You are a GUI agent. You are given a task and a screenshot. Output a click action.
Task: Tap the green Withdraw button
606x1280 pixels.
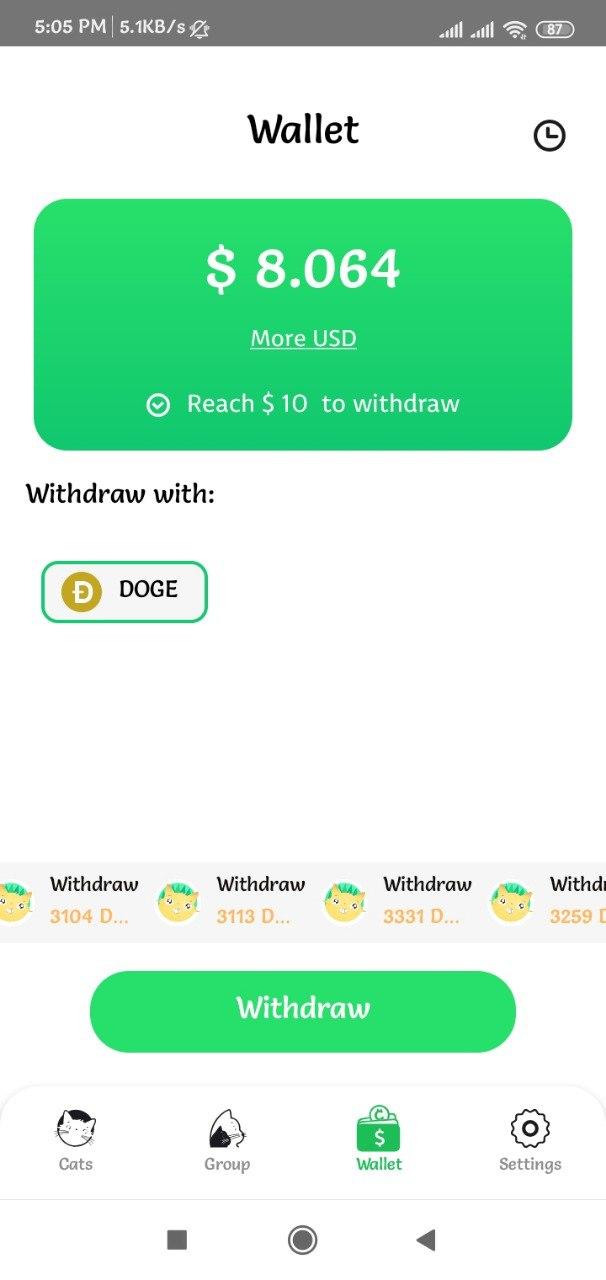point(303,1011)
